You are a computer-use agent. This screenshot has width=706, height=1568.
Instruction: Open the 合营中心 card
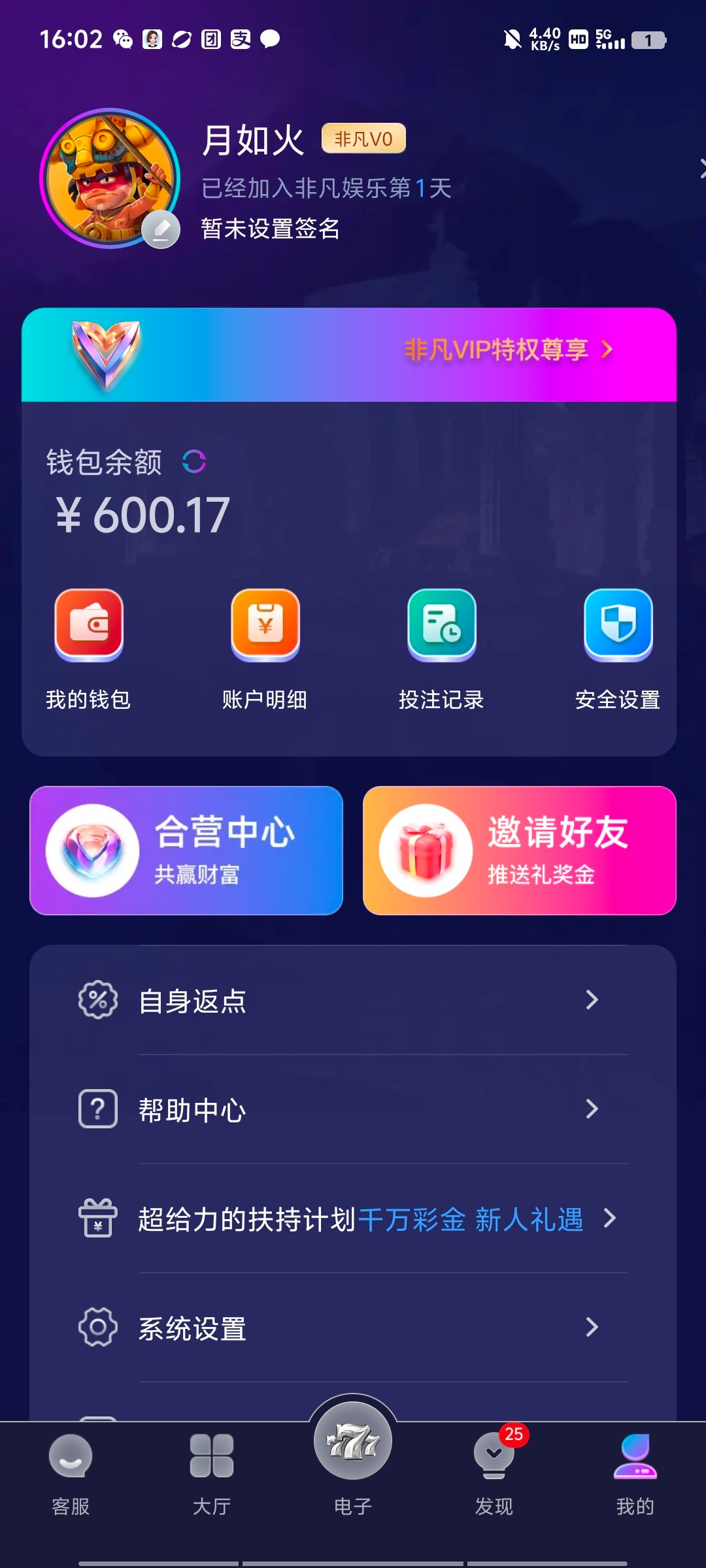[x=186, y=851]
